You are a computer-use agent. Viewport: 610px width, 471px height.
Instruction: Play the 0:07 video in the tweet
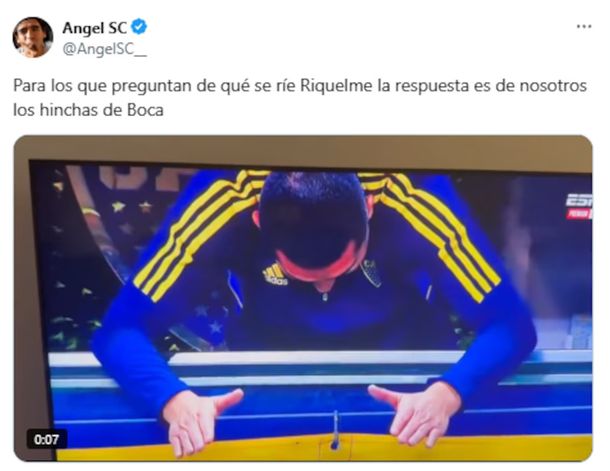point(304,298)
